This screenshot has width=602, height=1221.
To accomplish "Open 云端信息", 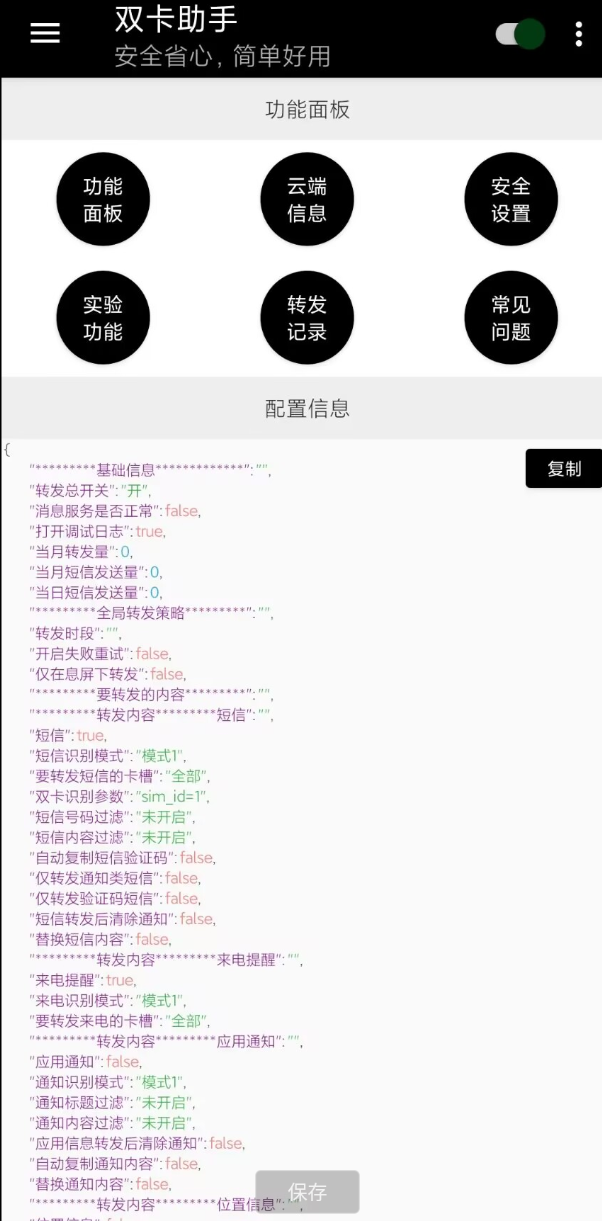I will (x=307, y=199).
